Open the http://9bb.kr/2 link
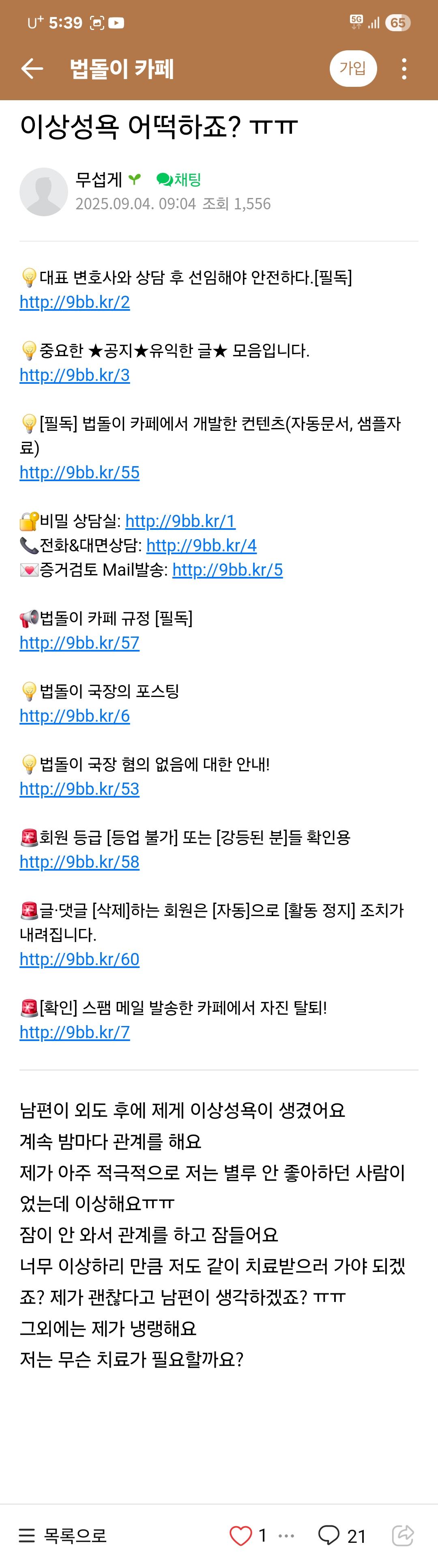The width and height of the screenshot is (438, 1568). point(75,302)
